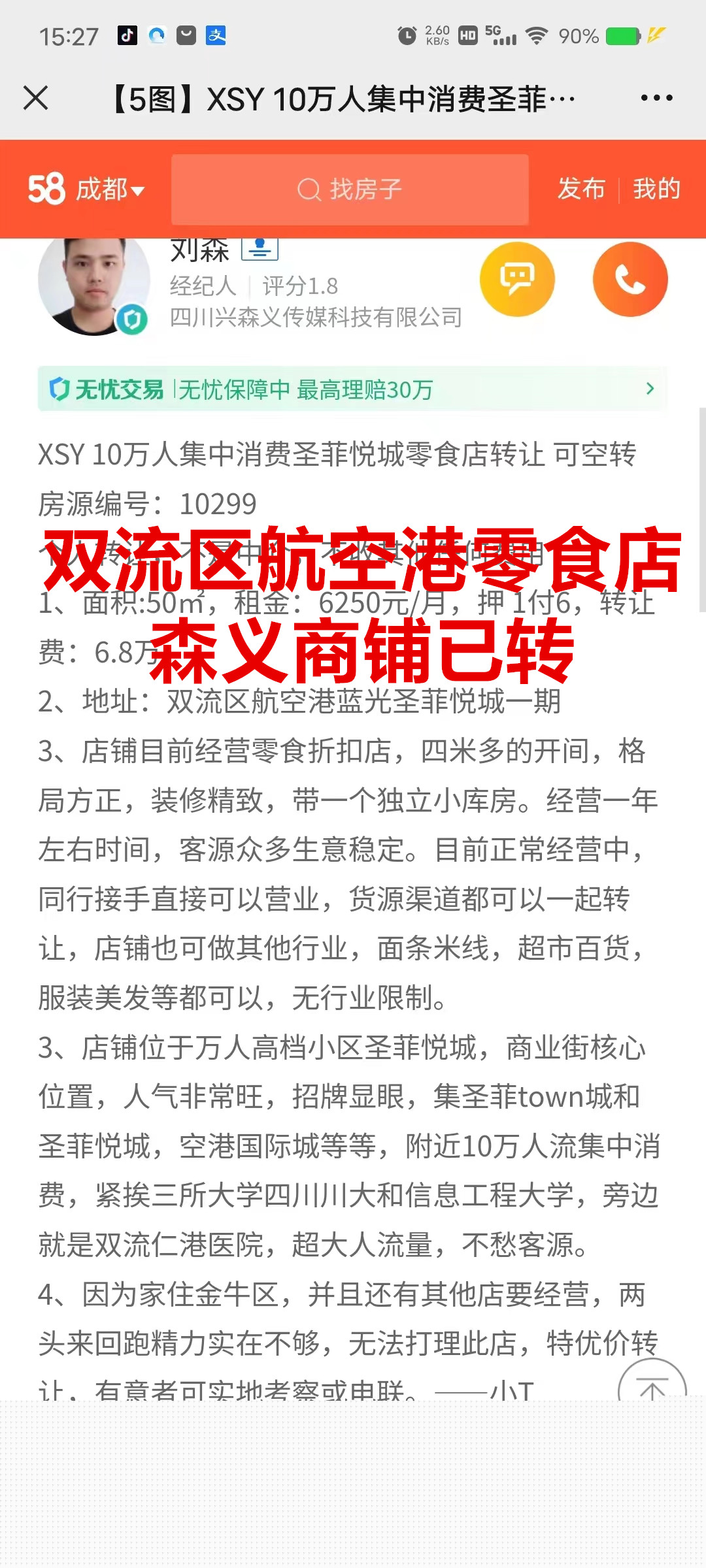Tap the 找房子 search box
The height and width of the screenshot is (1568, 706).
[350, 189]
